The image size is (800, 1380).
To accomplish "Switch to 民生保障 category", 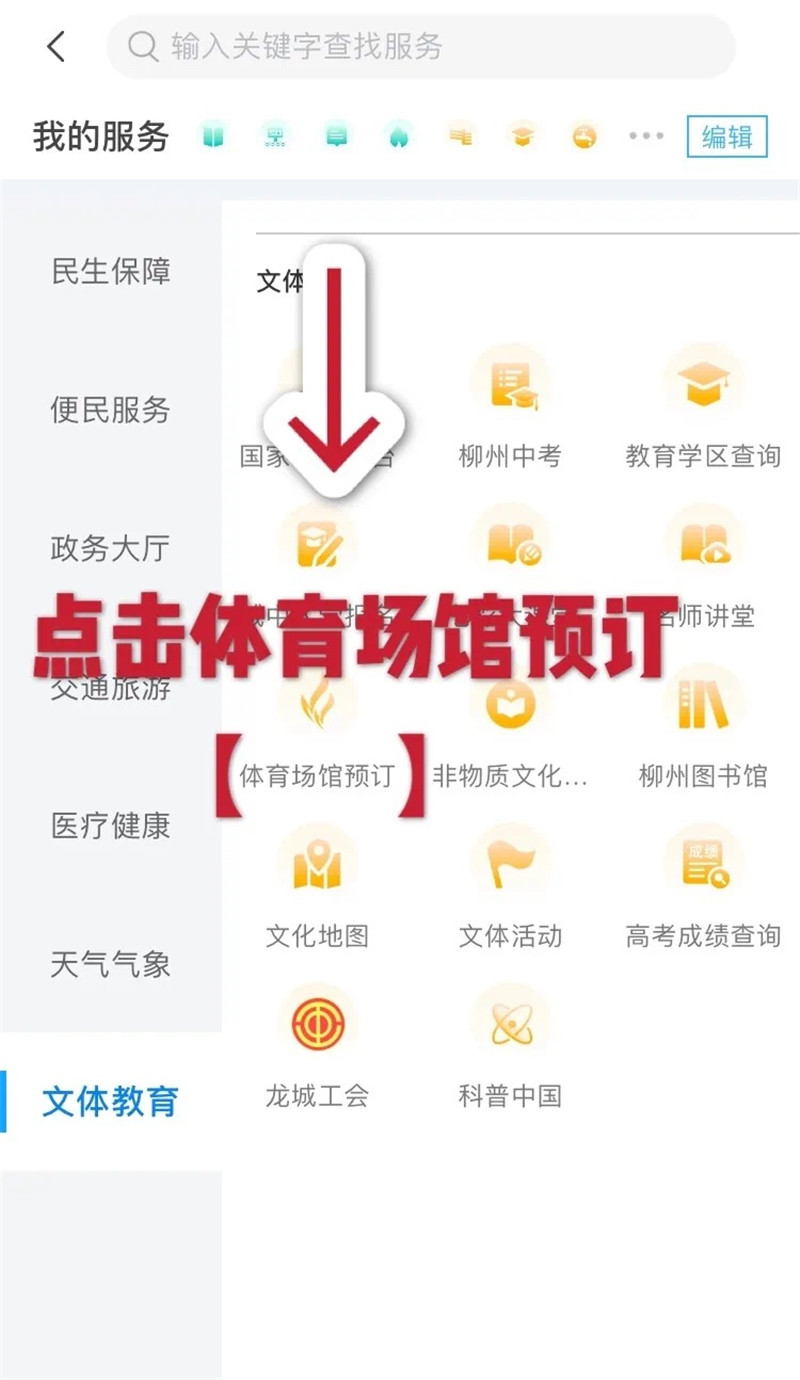I will (110, 270).
